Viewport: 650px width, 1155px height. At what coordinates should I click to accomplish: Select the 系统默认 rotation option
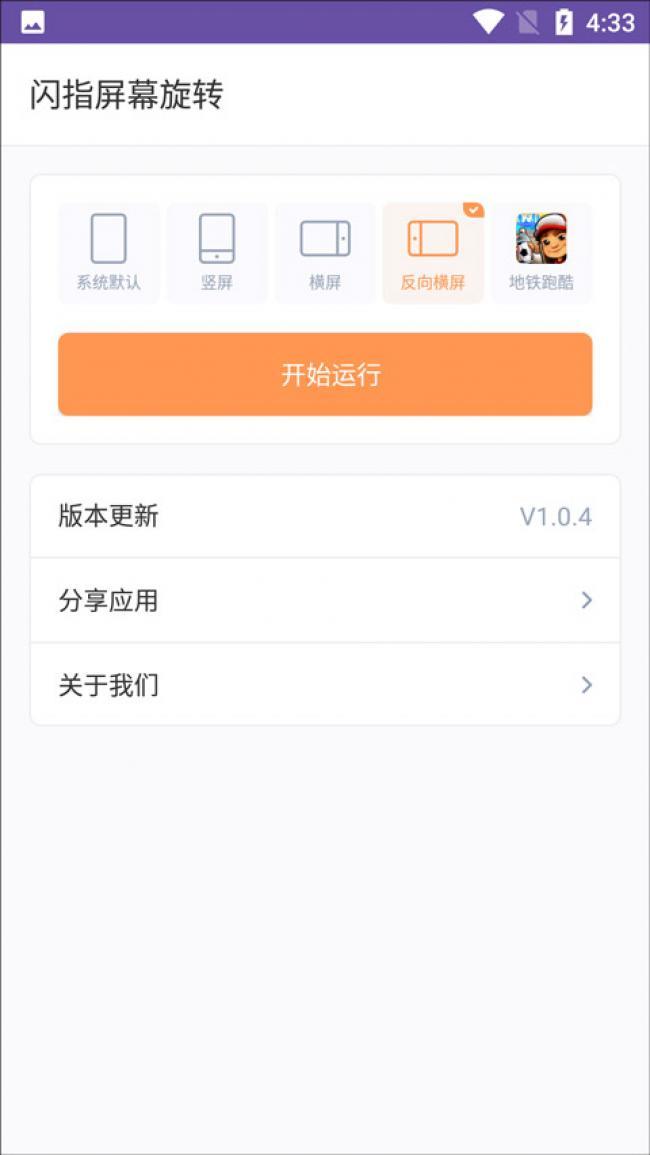pos(108,253)
